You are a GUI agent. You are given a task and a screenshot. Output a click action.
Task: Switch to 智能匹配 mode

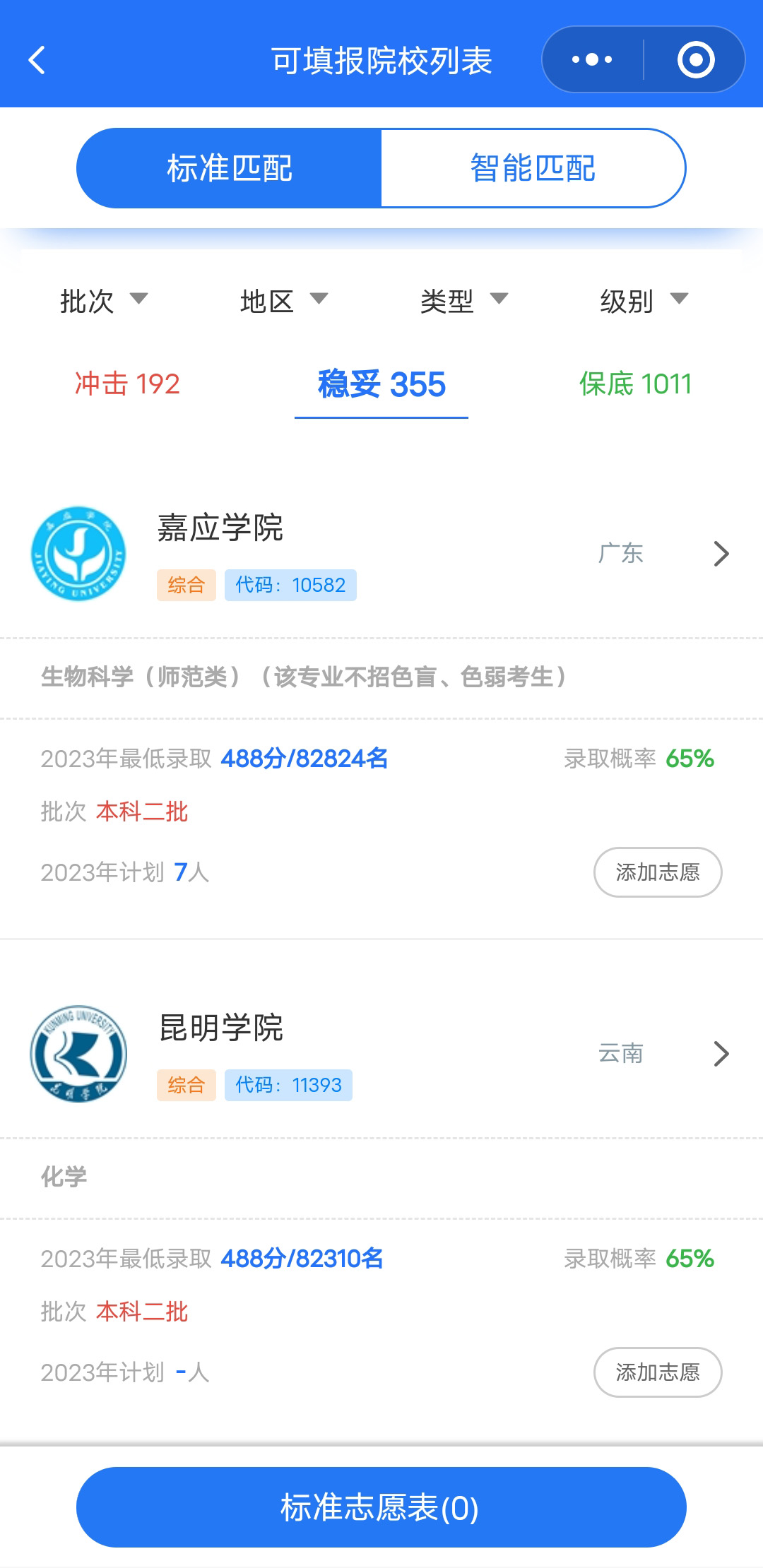point(533,168)
